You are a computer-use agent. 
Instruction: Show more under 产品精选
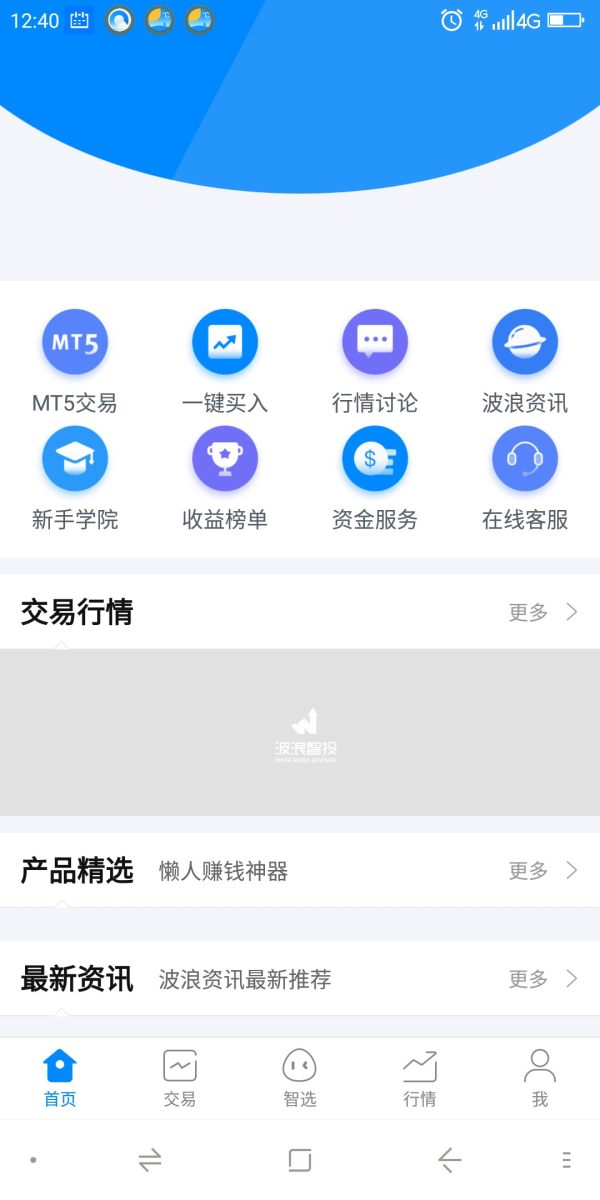[x=543, y=871]
